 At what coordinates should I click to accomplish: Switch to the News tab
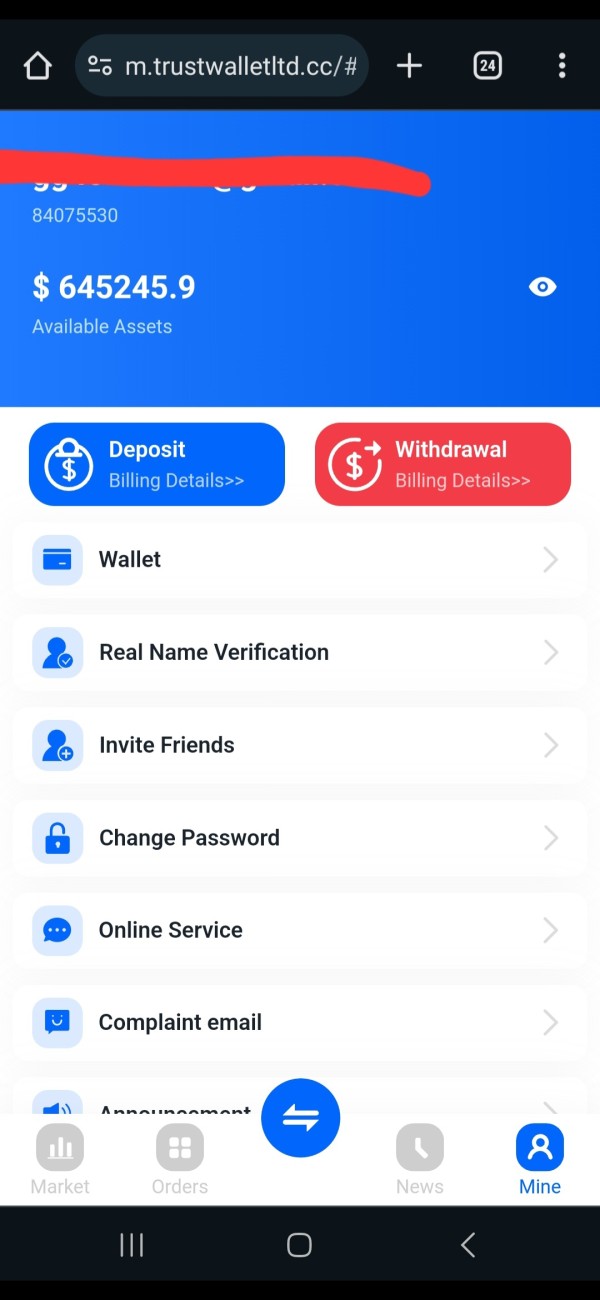pos(420,1160)
